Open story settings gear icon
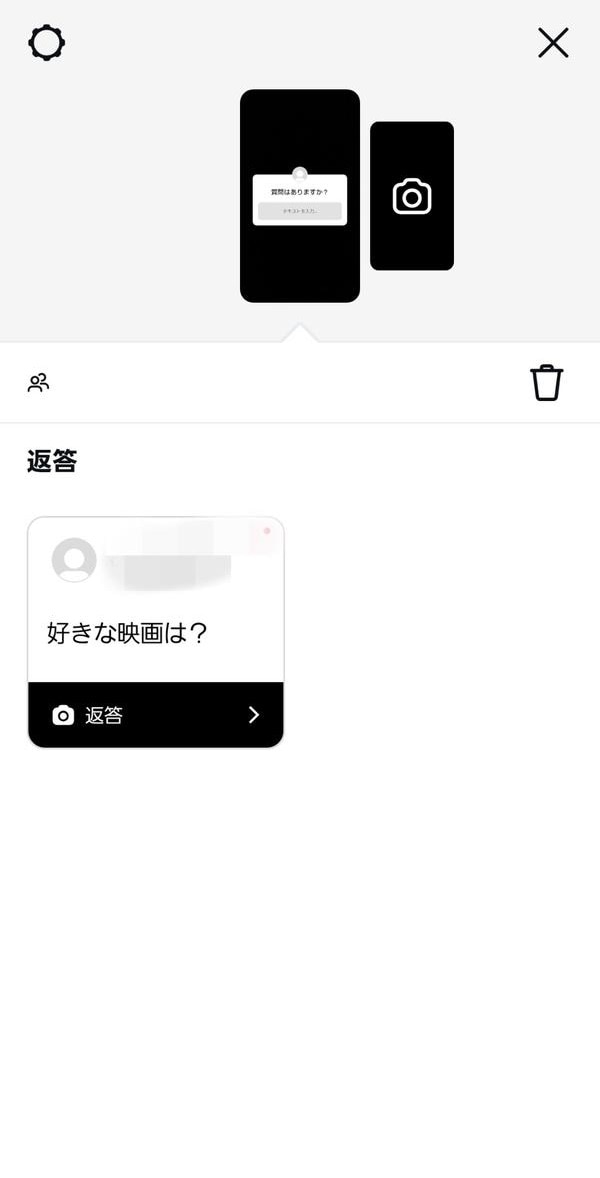The image size is (600, 1178). [46, 43]
